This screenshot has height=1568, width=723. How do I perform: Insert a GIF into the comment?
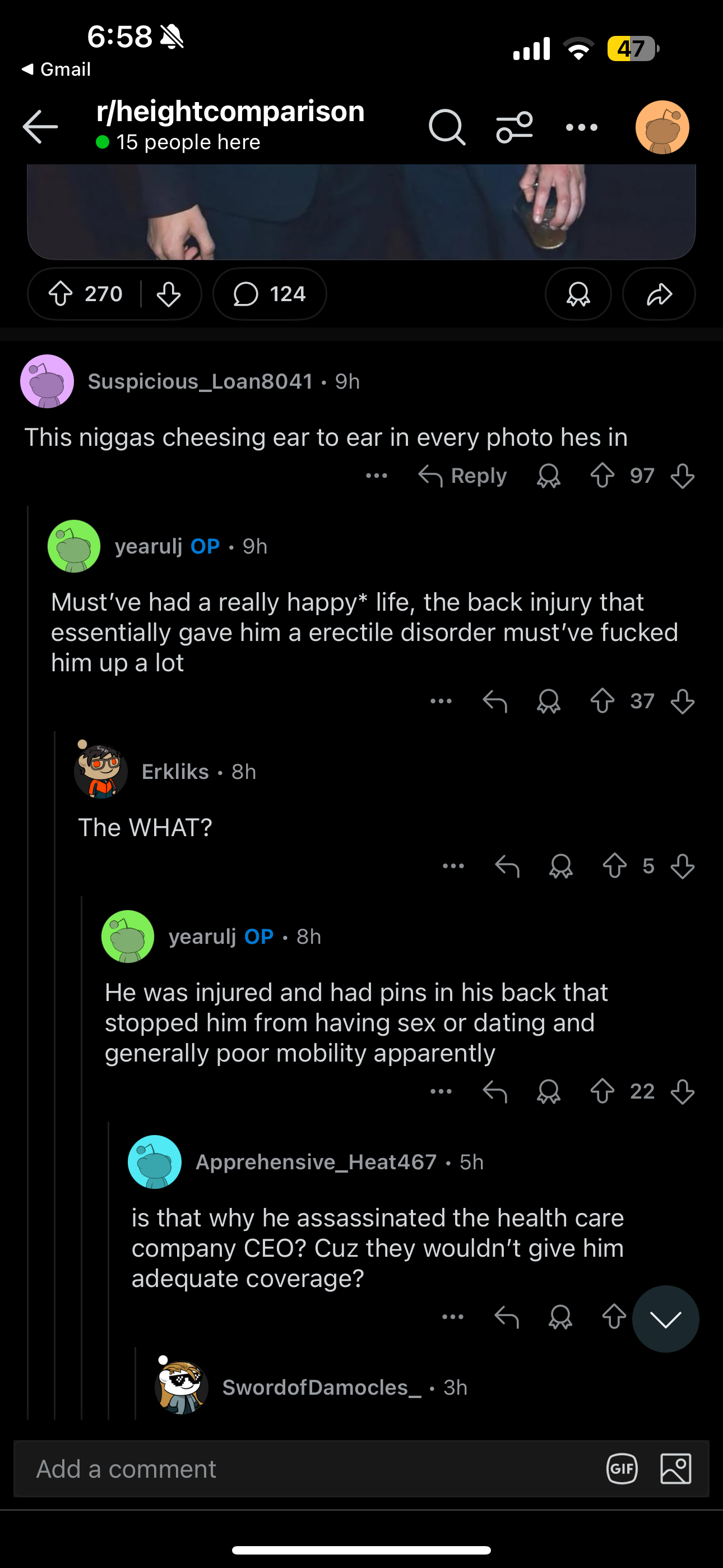[622, 1469]
